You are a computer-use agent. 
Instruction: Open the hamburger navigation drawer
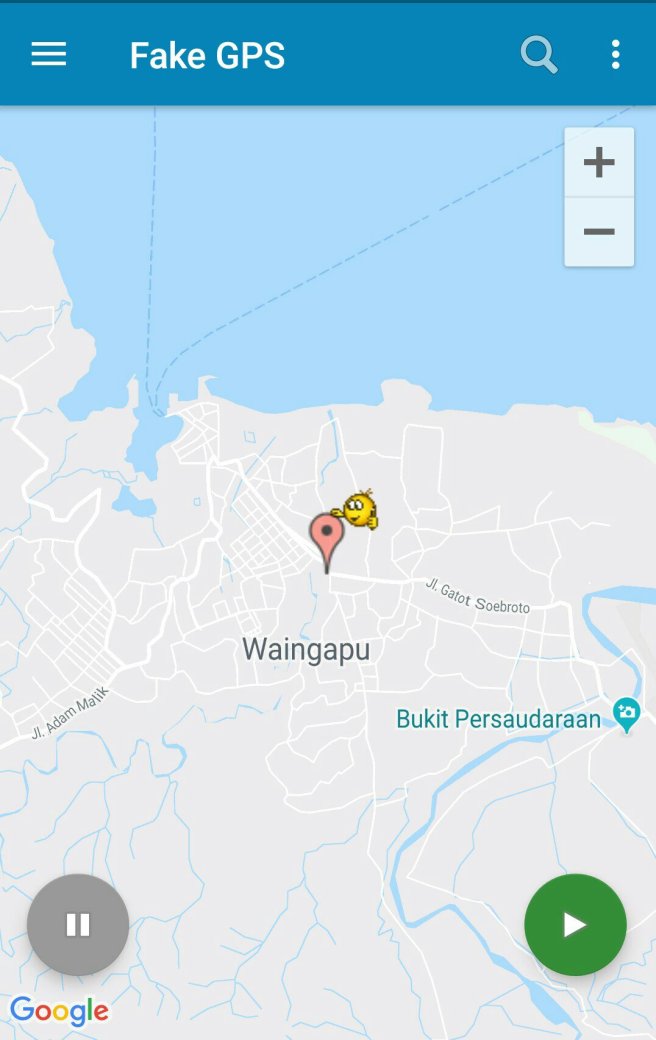click(x=48, y=55)
